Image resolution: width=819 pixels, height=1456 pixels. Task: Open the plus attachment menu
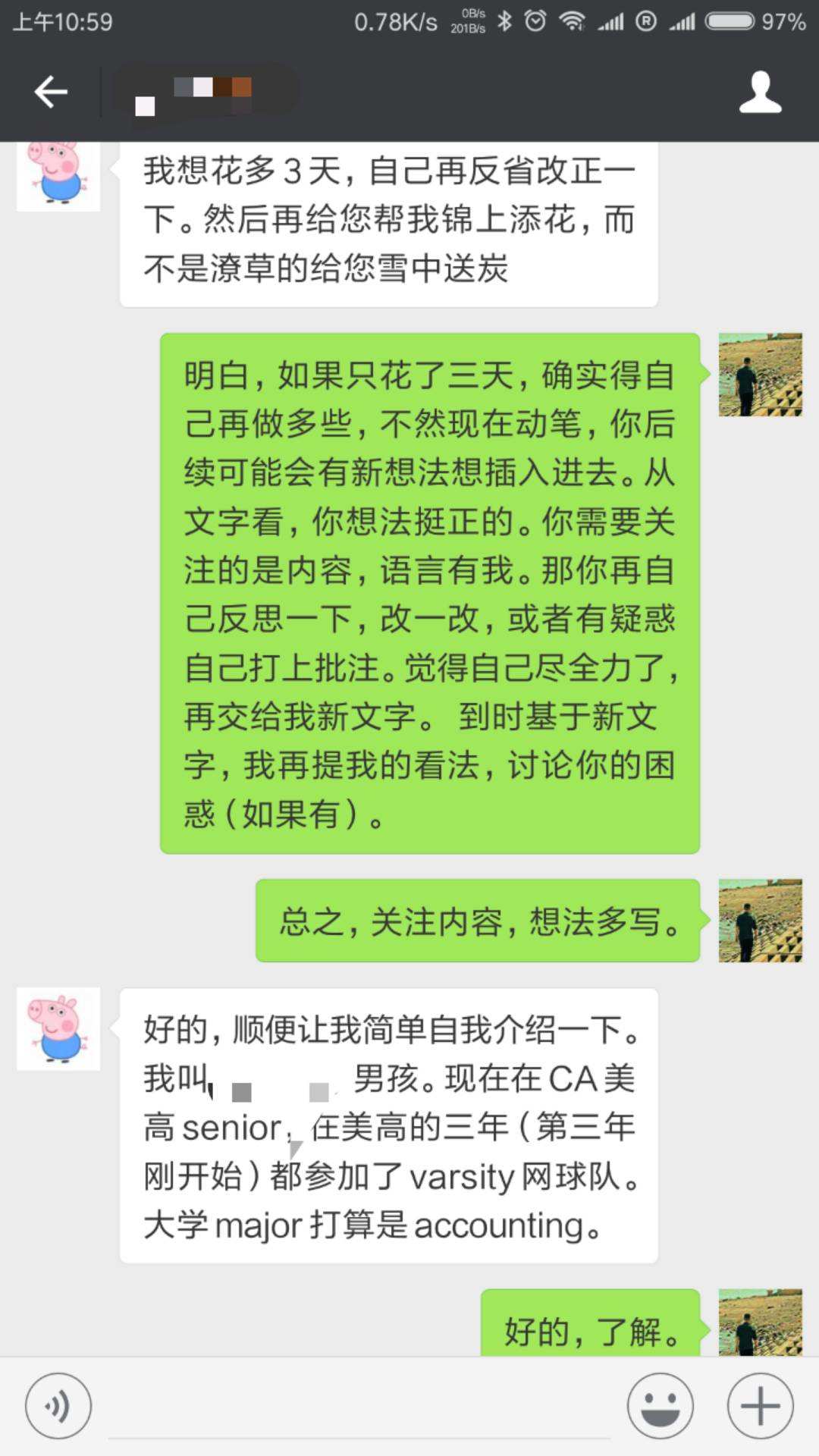pyautogui.click(x=760, y=1406)
